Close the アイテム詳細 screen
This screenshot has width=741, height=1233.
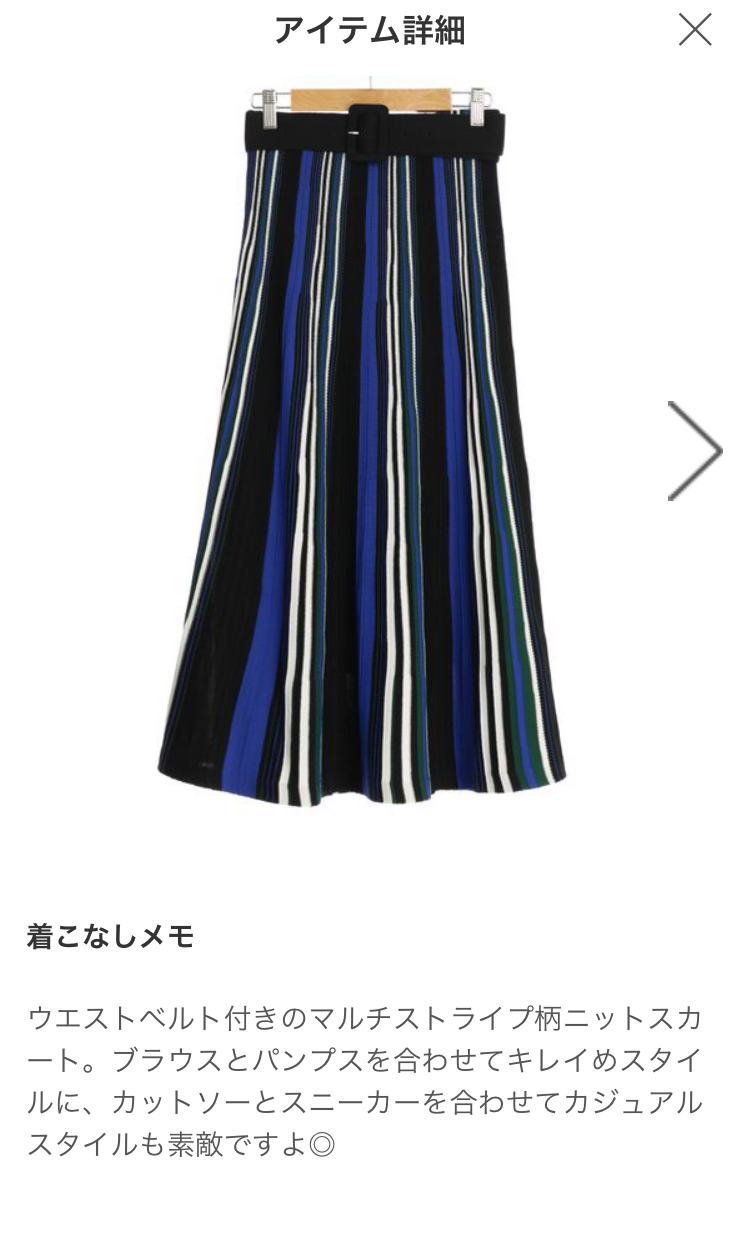click(695, 30)
